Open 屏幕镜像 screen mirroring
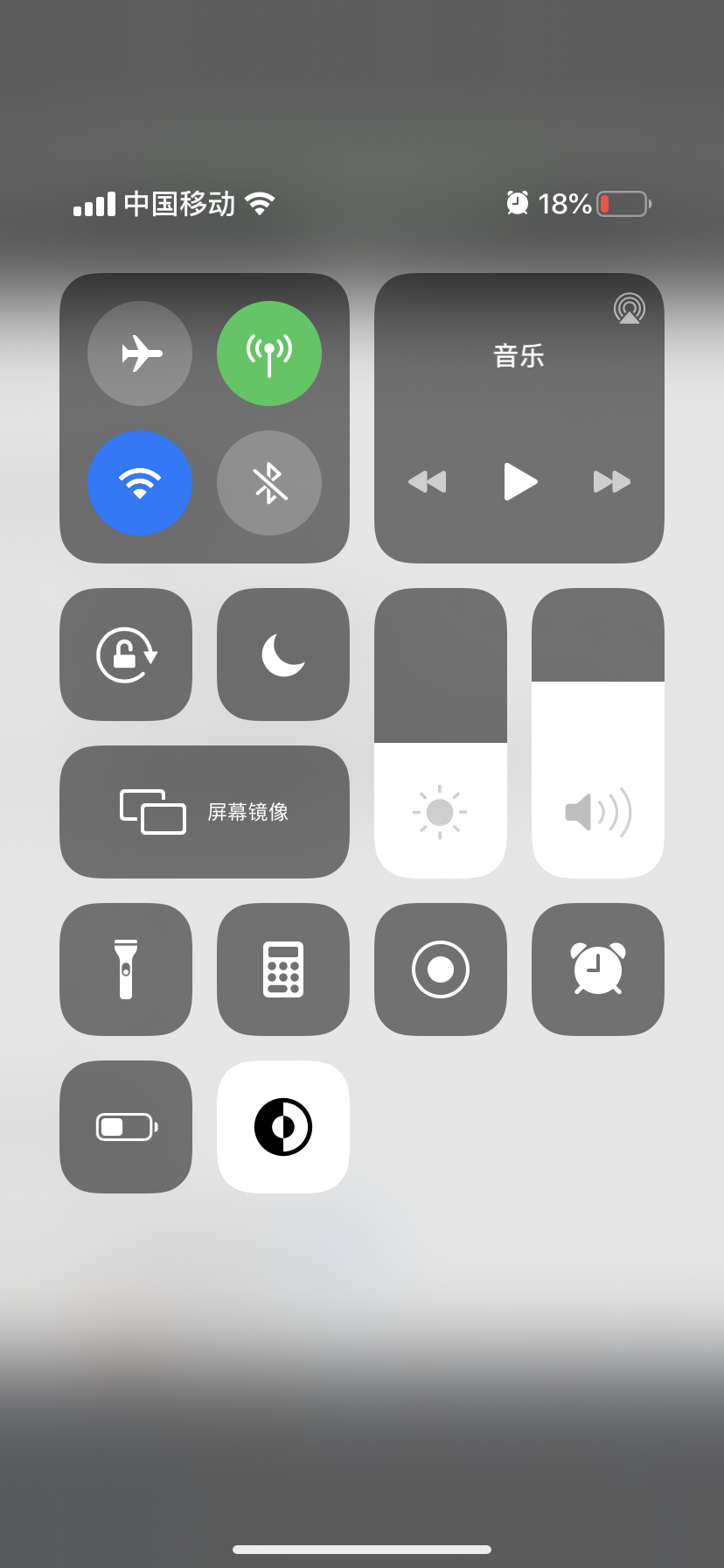Viewport: 724px width, 1568px height. click(205, 812)
